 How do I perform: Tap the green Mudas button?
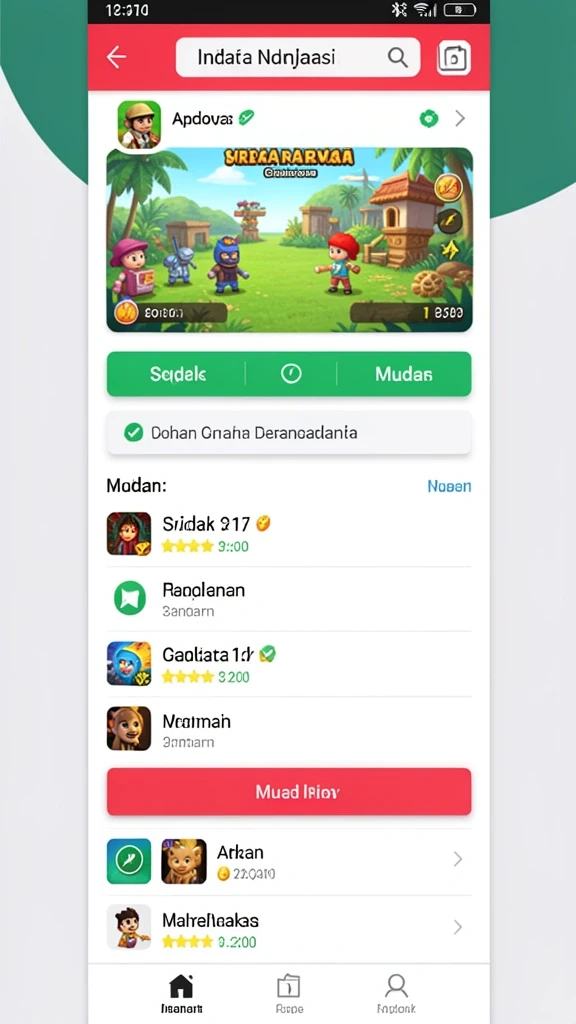point(404,374)
